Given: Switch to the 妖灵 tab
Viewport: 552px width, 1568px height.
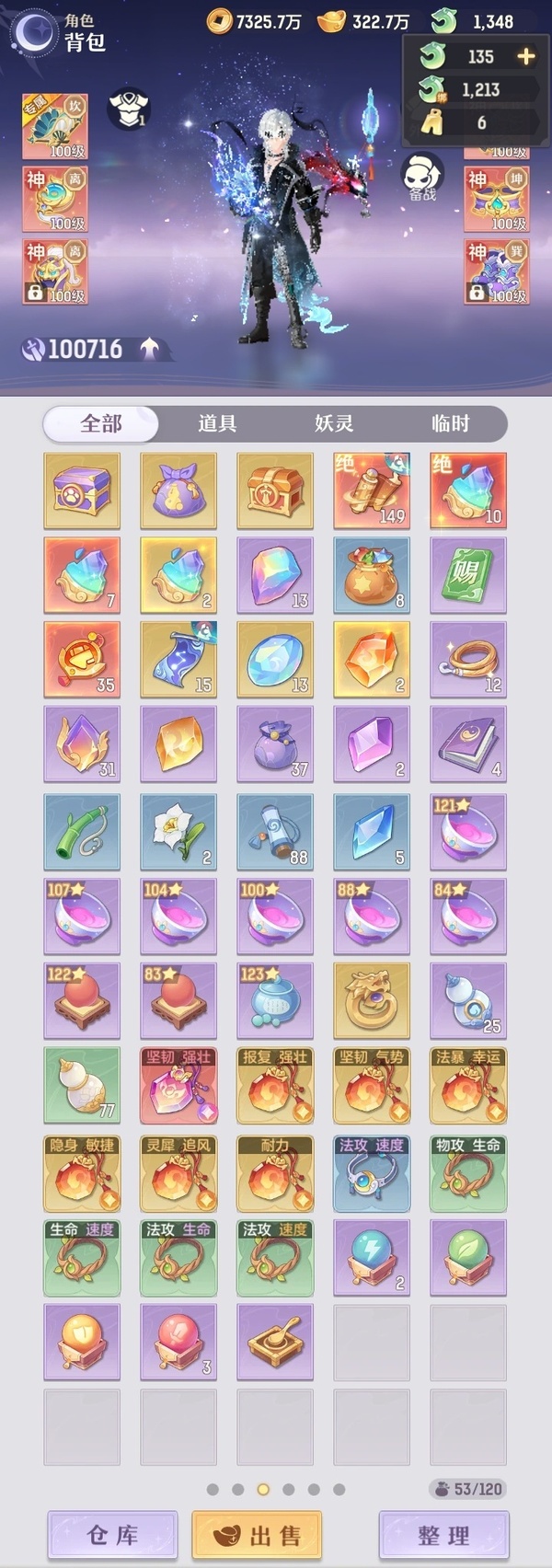Looking at the screenshot, I should (x=334, y=423).
